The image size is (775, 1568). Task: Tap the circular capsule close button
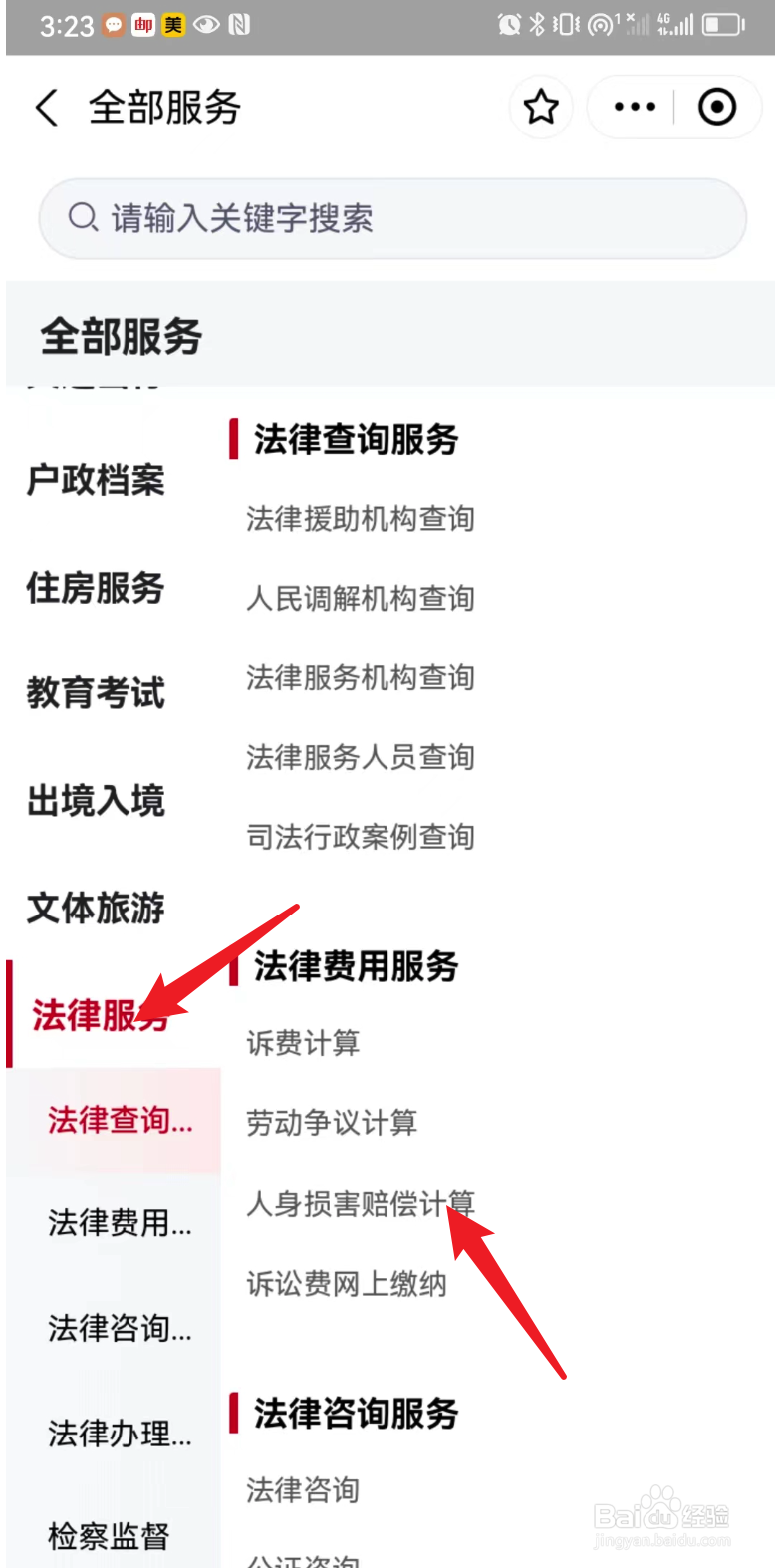[719, 107]
